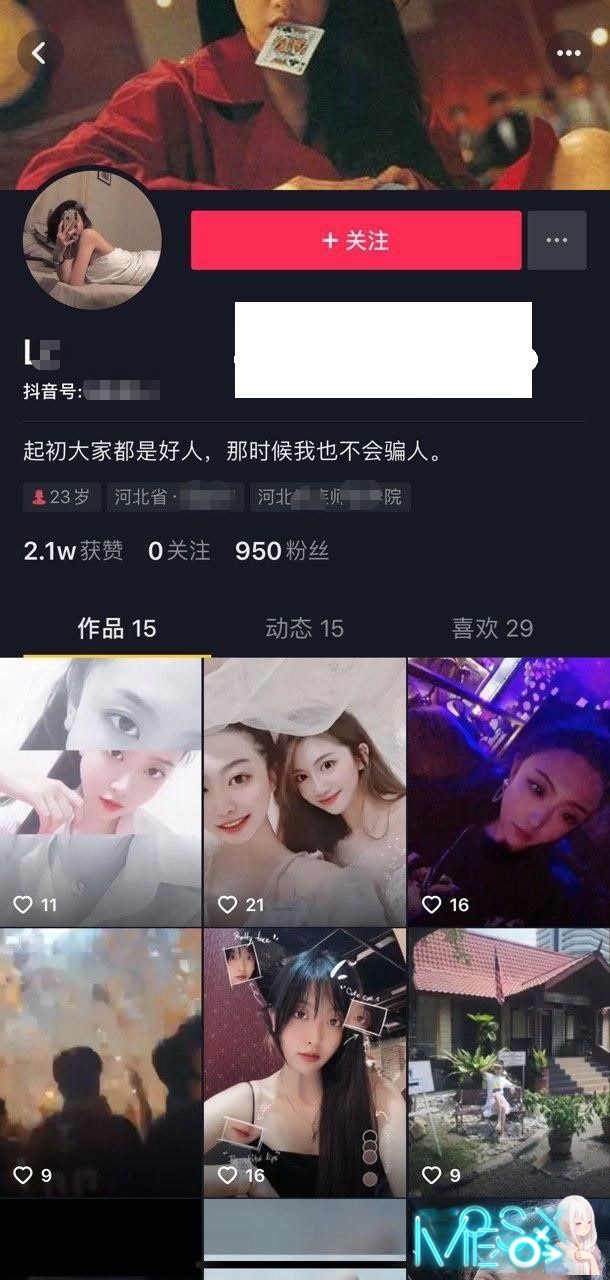Open the video with 21 likes
The height and width of the screenshot is (1280, 610).
tap(304, 790)
